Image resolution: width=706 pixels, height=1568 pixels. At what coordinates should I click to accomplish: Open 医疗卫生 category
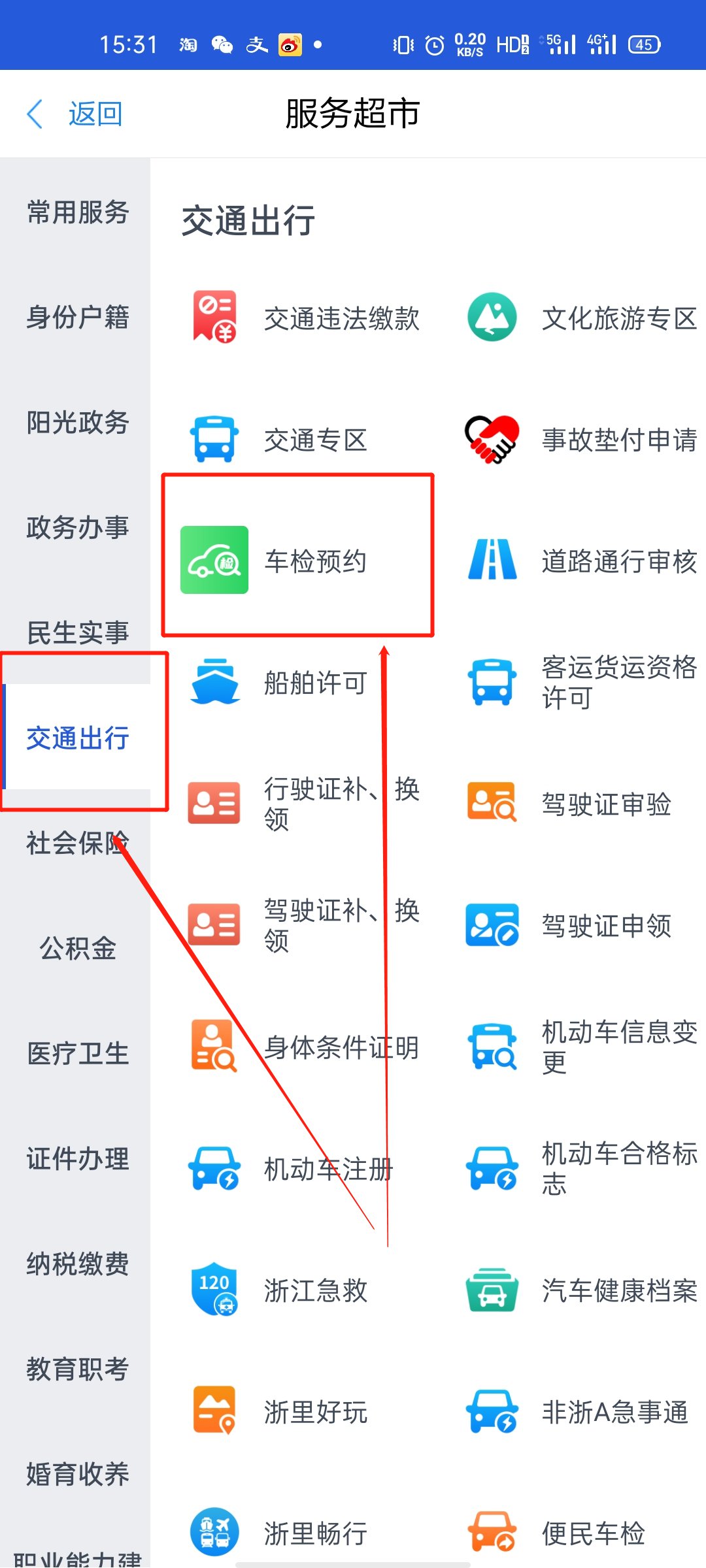[x=77, y=1054]
